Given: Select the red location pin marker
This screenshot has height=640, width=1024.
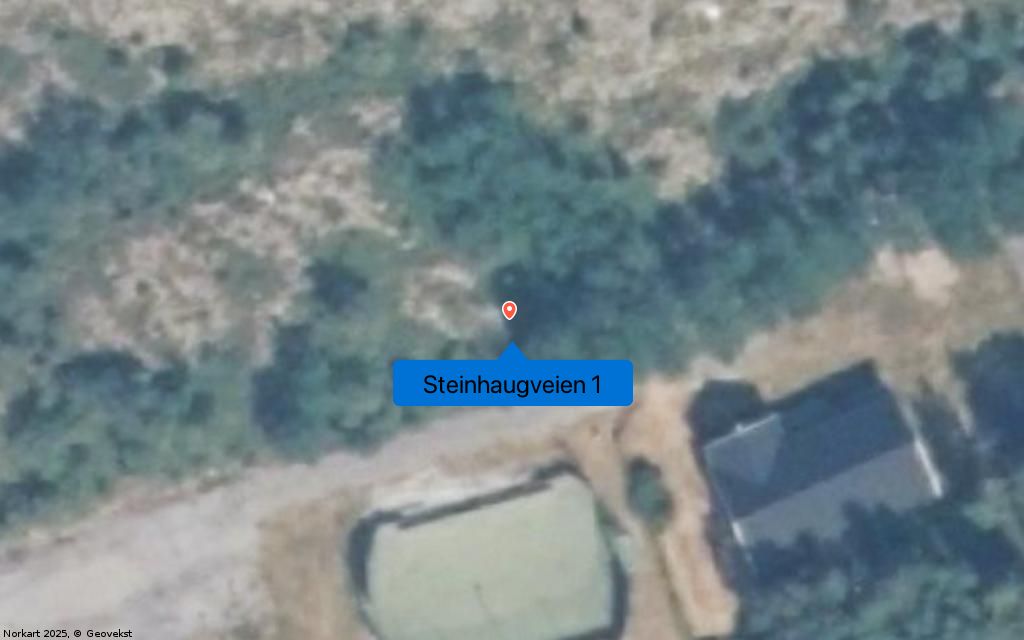Looking at the screenshot, I should tap(509, 310).
